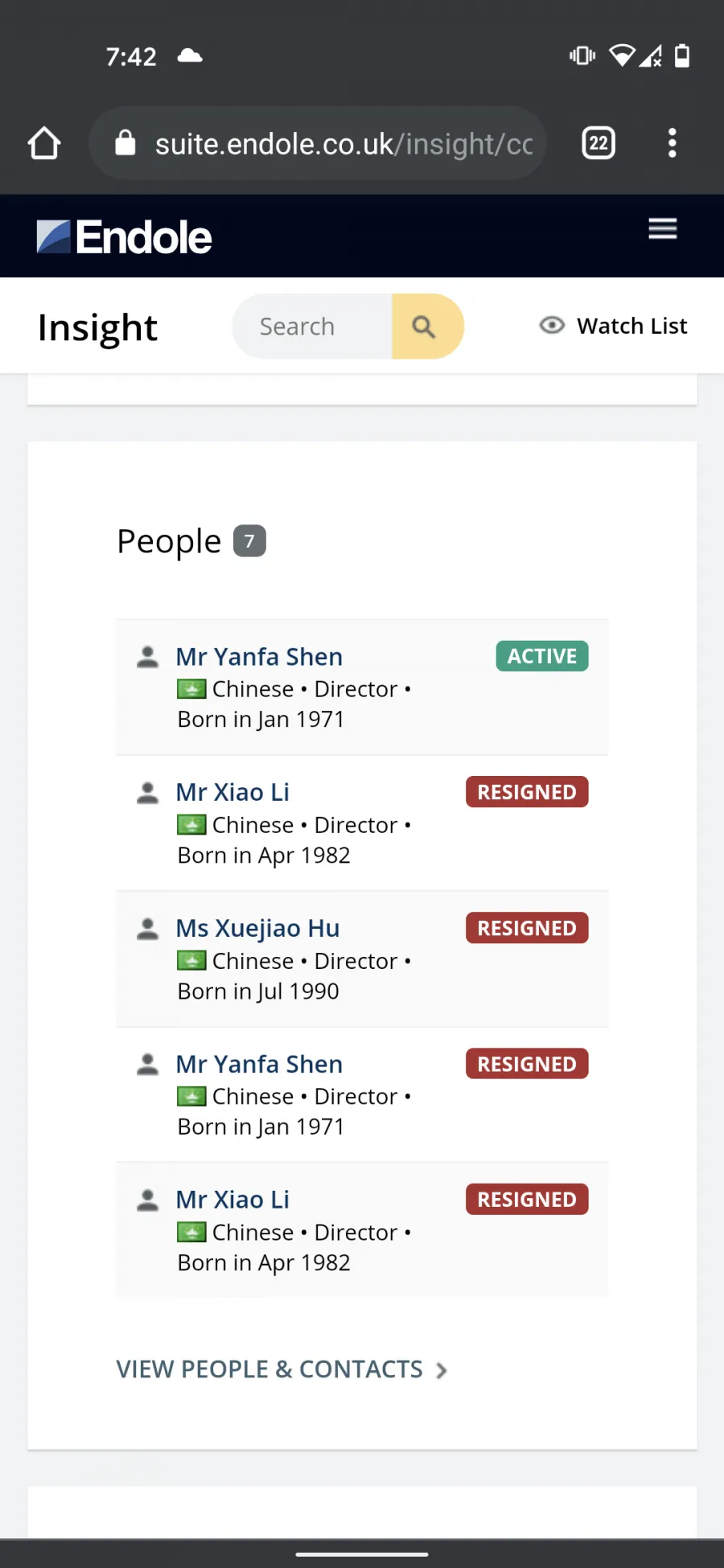Open the browser home page
The image size is (724, 1568).
point(44,144)
